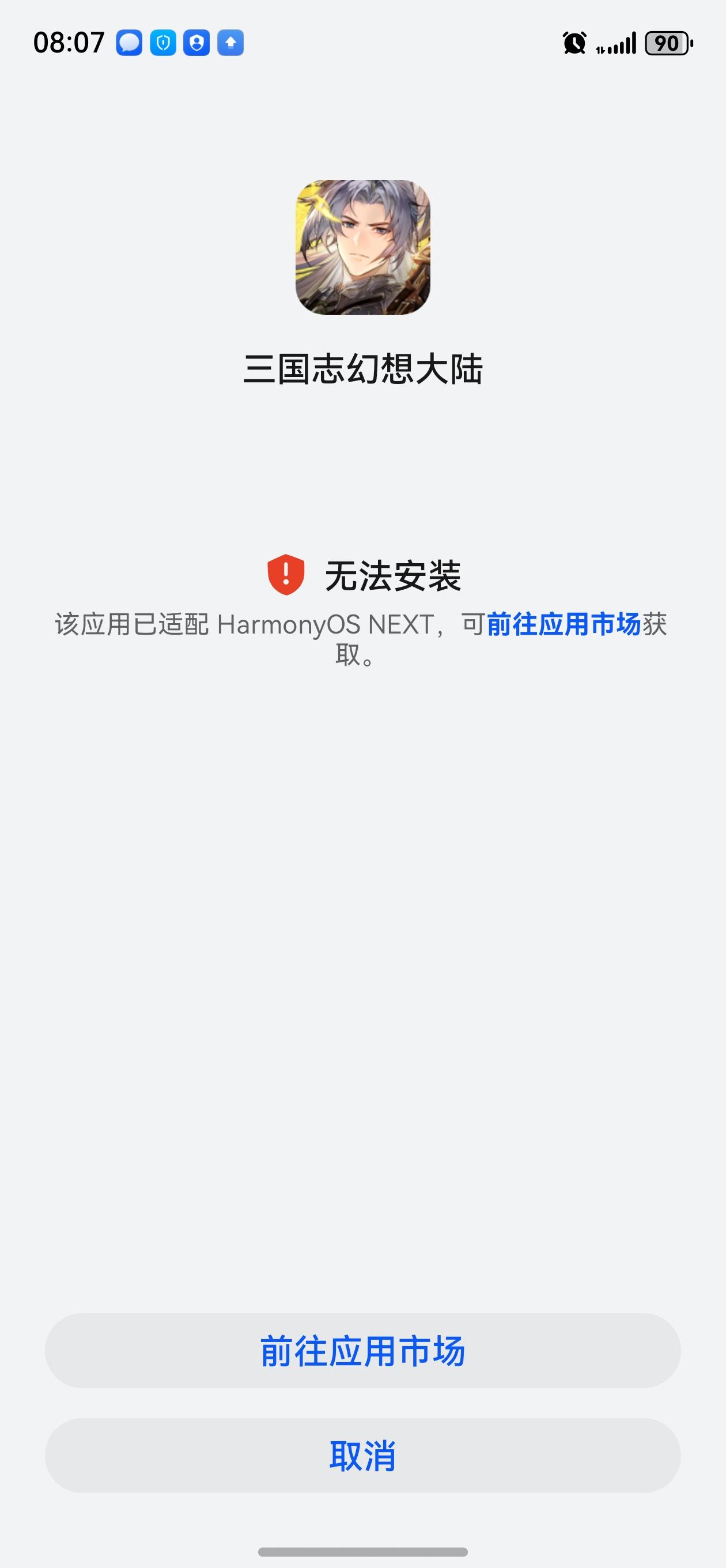The image size is (726, 1568).
Task: Tap the status bar notification icon group
Action: [179, 43]
